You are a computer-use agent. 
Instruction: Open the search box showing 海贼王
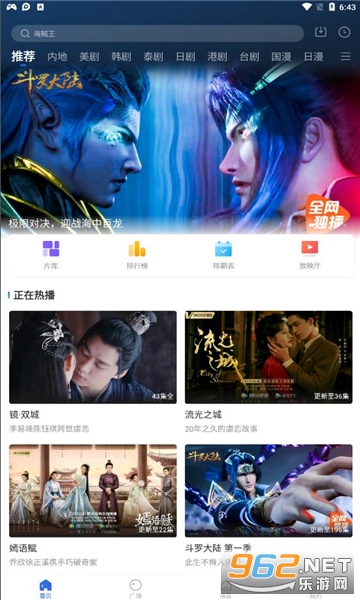click(x=157, y=33)
